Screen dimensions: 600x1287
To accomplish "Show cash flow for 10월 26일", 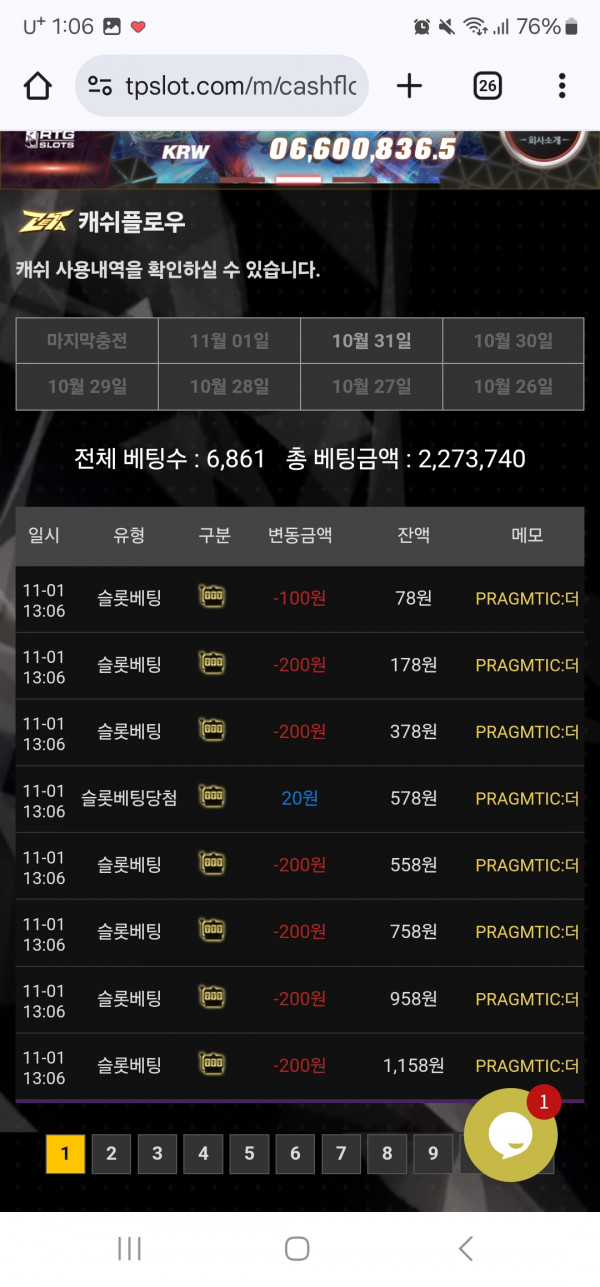I will click(513, 386).
